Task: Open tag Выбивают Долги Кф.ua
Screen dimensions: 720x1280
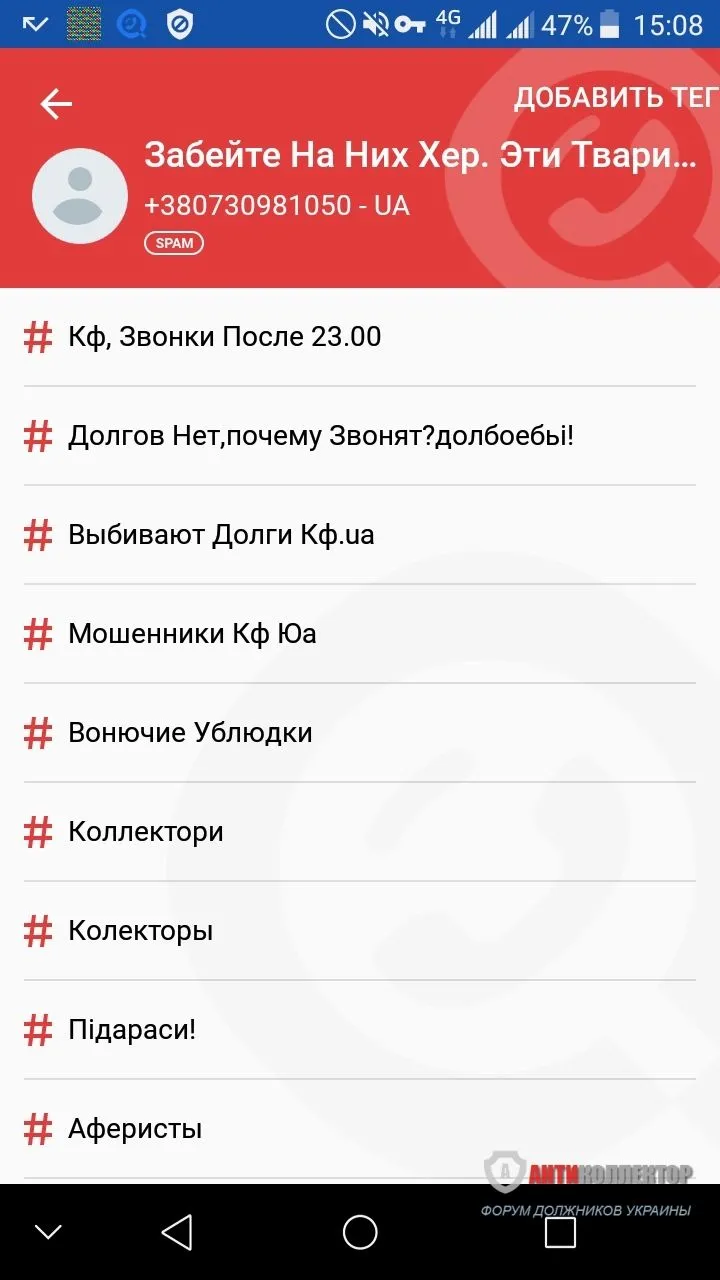Action: click(221, 535)
